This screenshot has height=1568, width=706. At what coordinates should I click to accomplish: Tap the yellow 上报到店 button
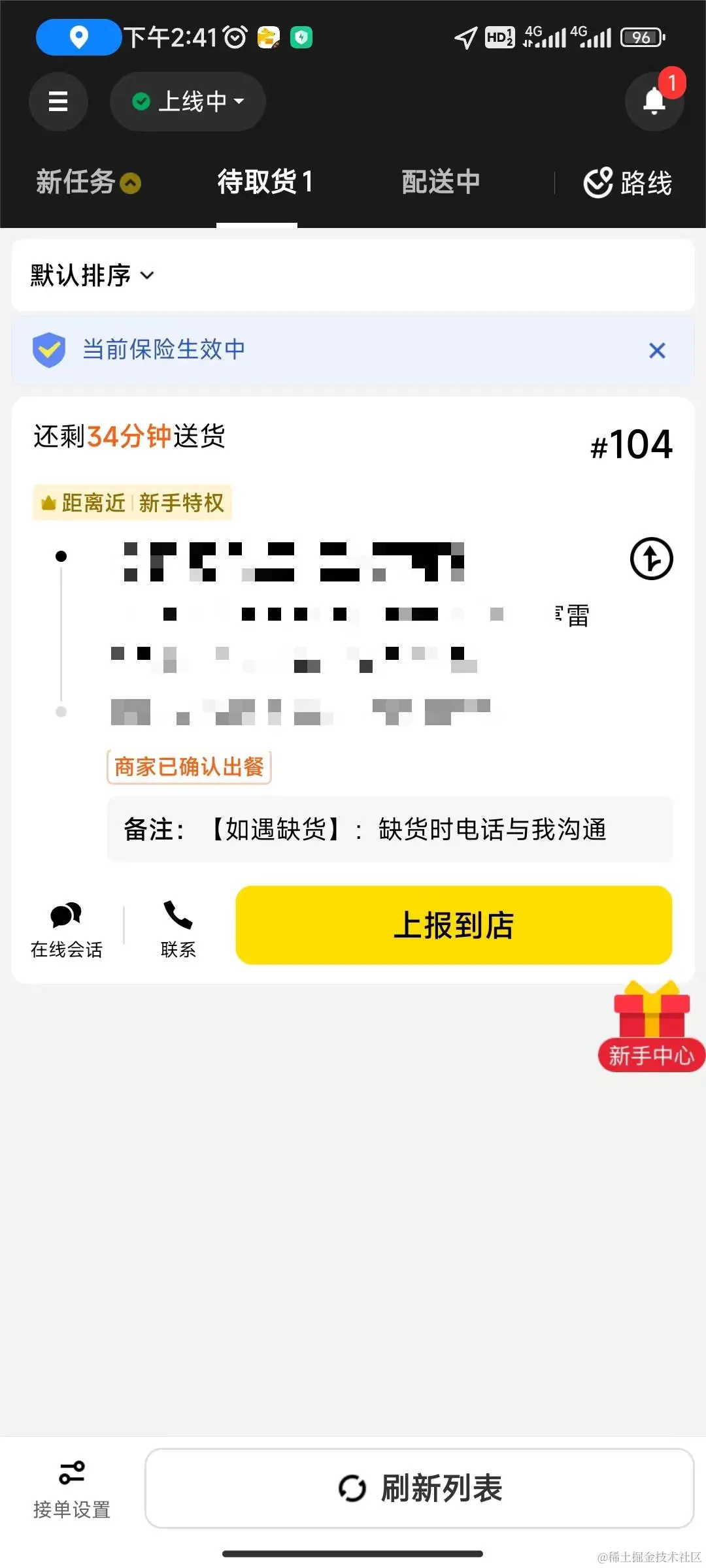point(454,925)
